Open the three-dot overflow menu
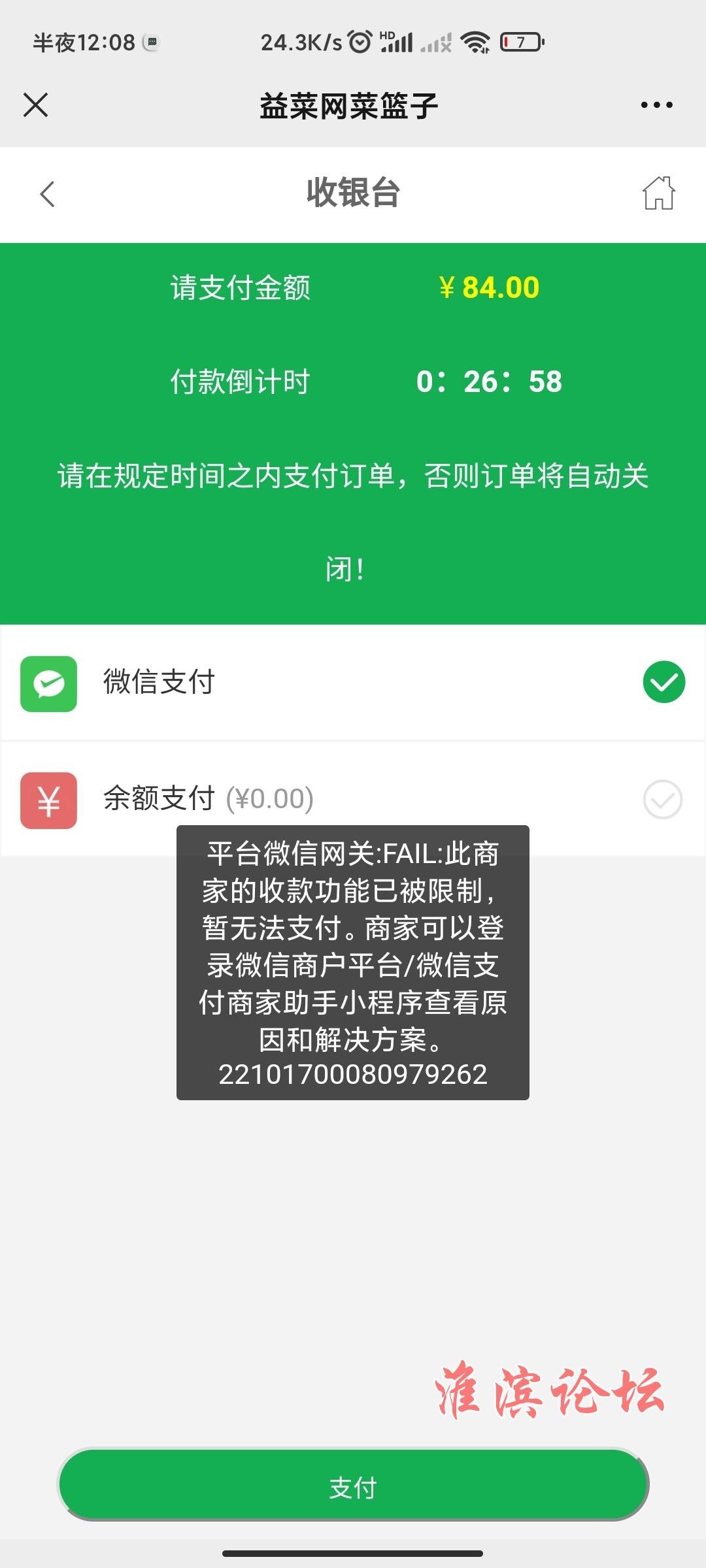The height and width of the screenshot is (1568, 706). 656,105
